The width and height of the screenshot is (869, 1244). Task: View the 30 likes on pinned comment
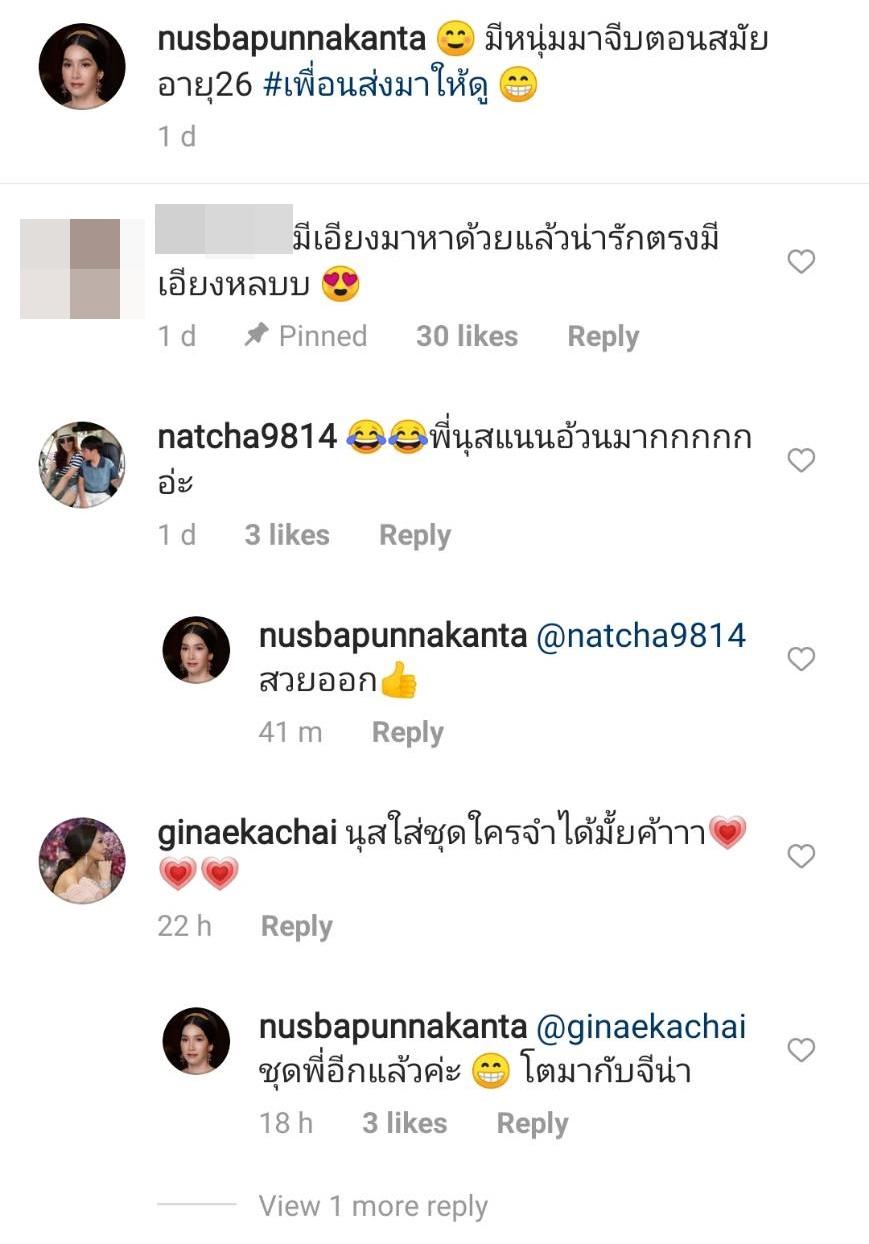[x=467, y=337]
